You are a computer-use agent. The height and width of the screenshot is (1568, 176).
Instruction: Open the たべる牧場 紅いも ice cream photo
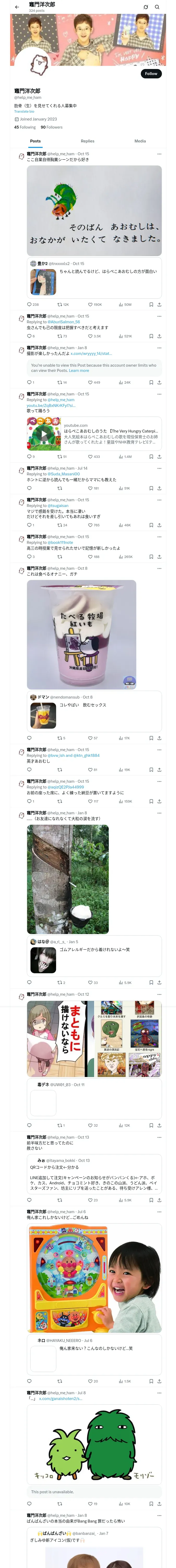(81, 634)
